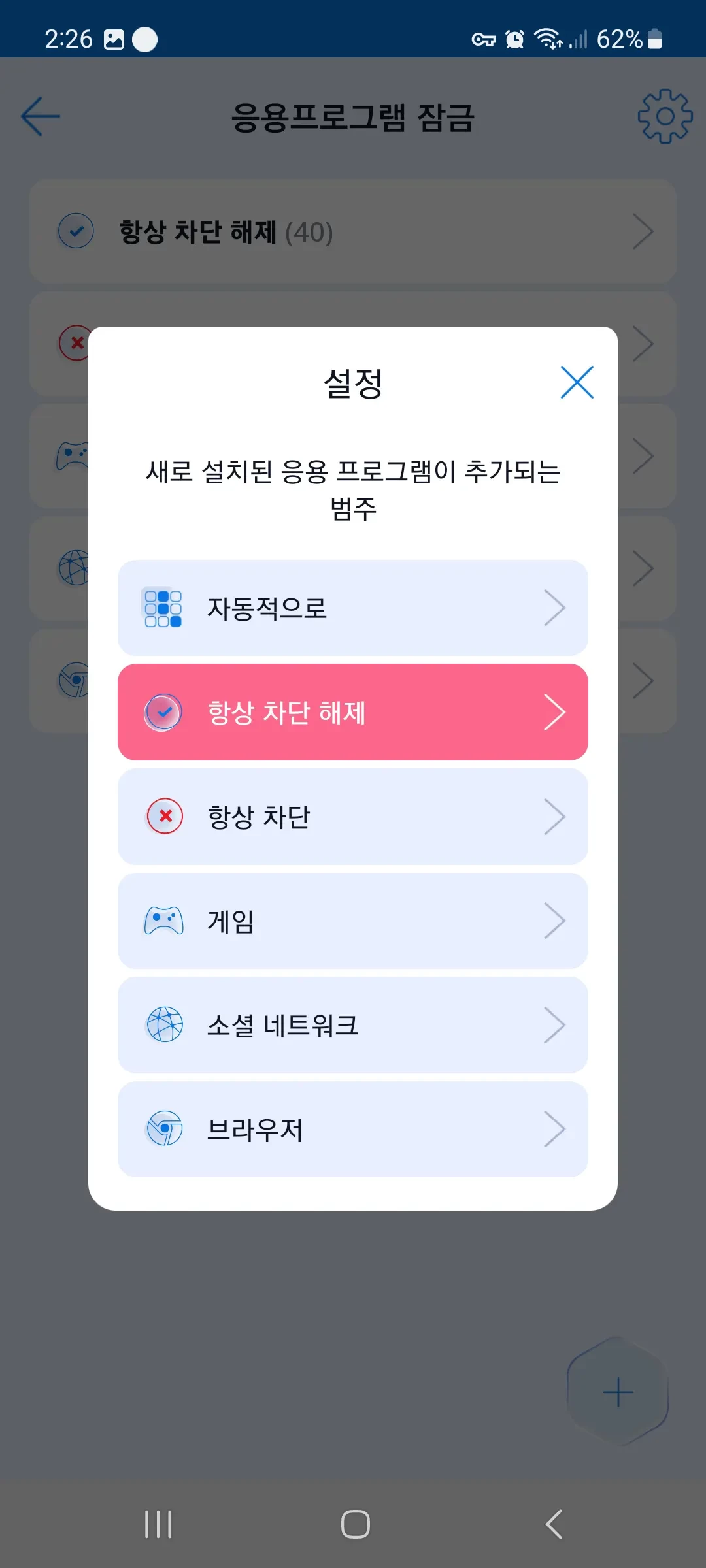Image resolution: width=706 pixels, height=1568 pixels.
Task: Pick the 게임 category
Action: [353, 921]
